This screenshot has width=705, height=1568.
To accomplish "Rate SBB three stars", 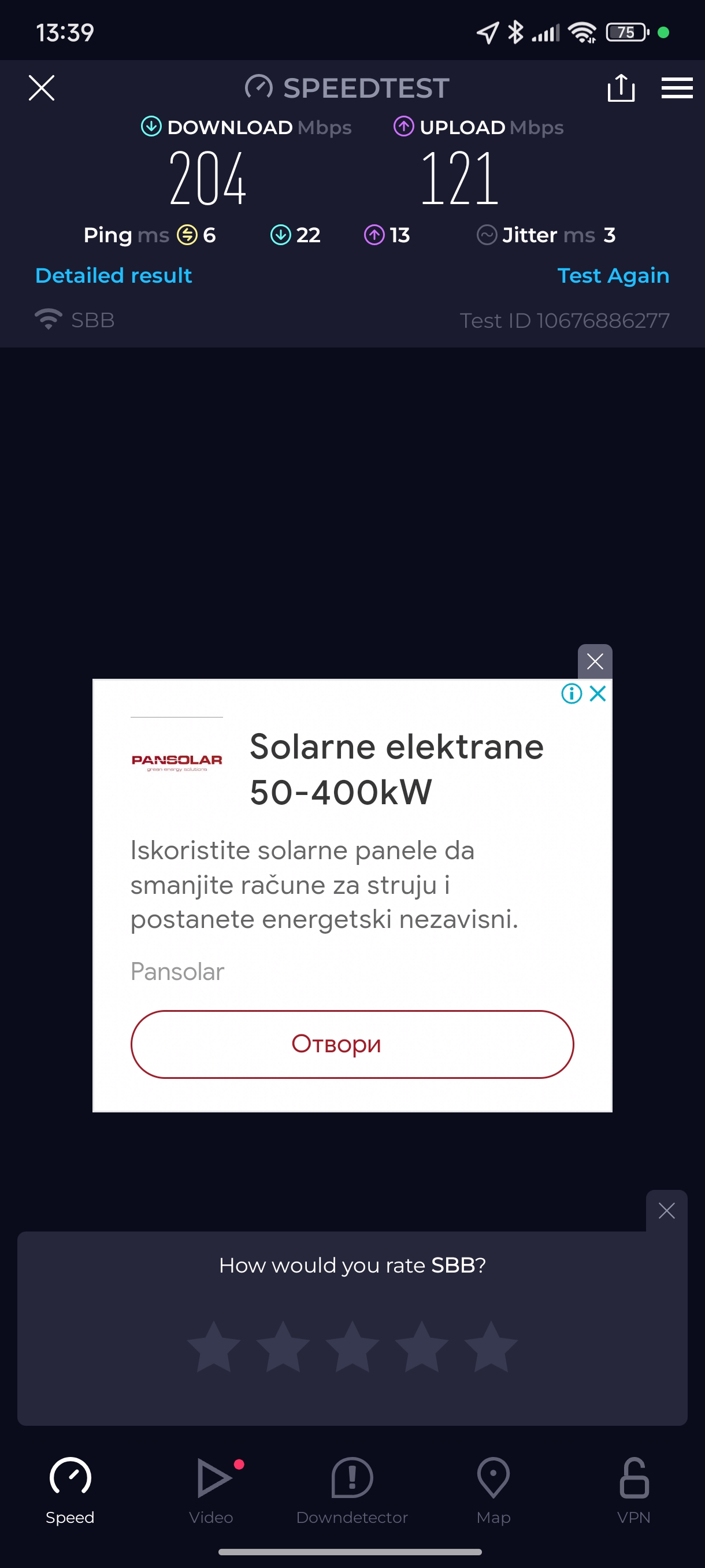I will tap(352, 1347).
